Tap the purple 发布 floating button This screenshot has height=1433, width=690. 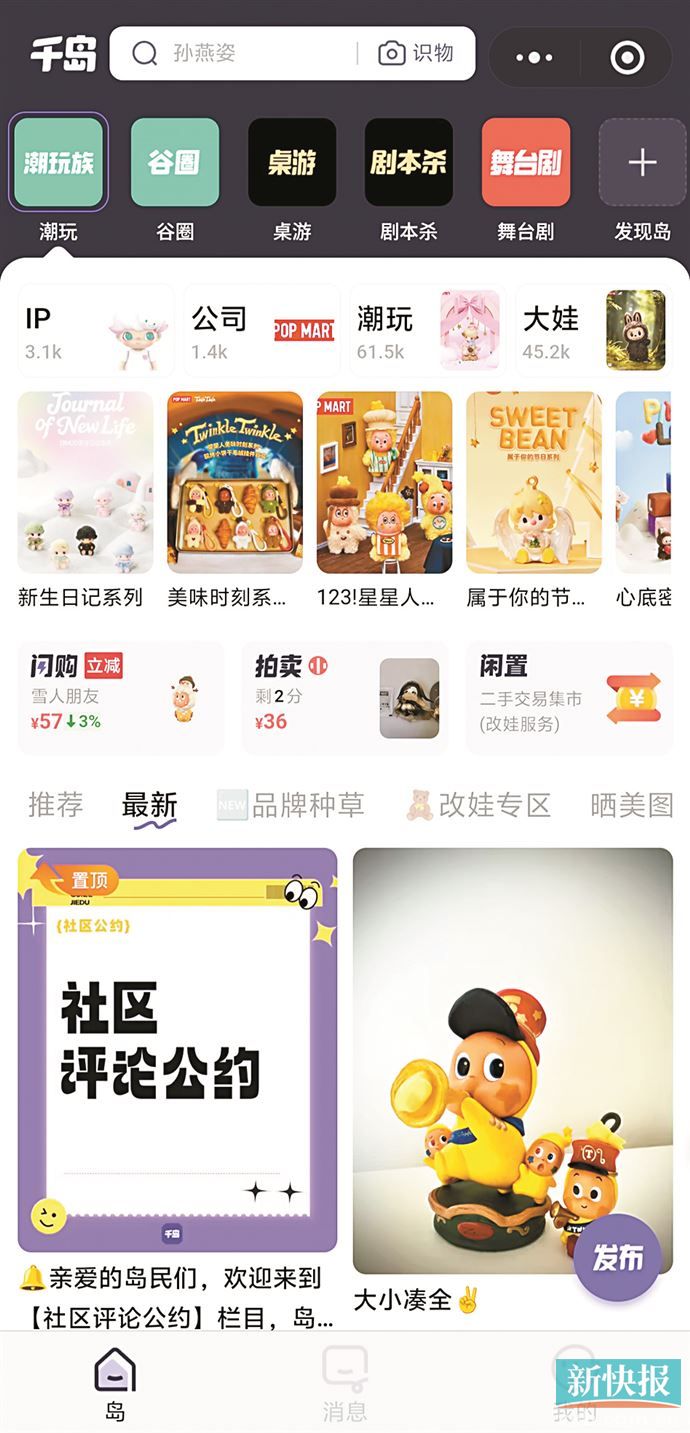click(x=617, y=1258)
